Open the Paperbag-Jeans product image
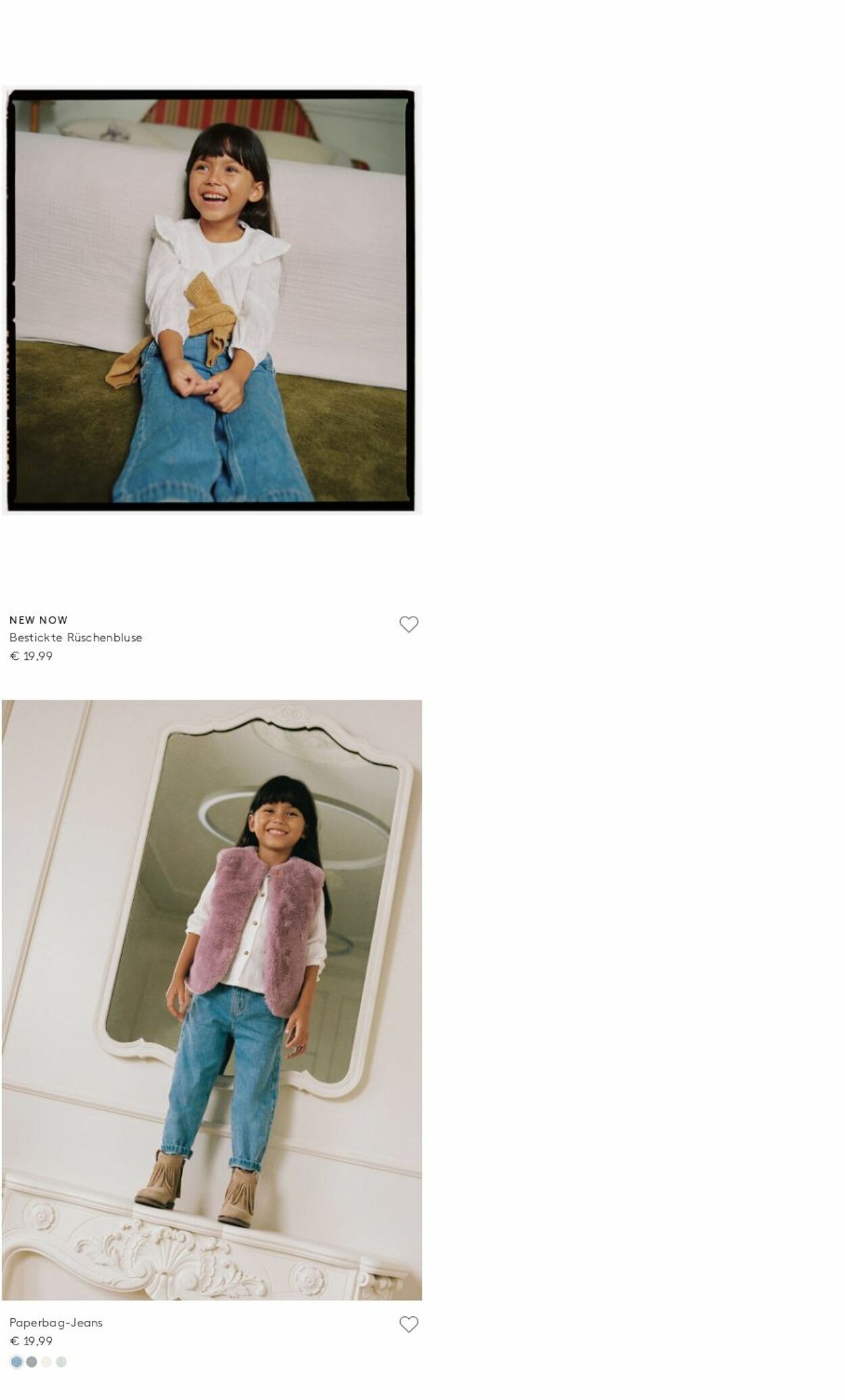 point(211,999)
